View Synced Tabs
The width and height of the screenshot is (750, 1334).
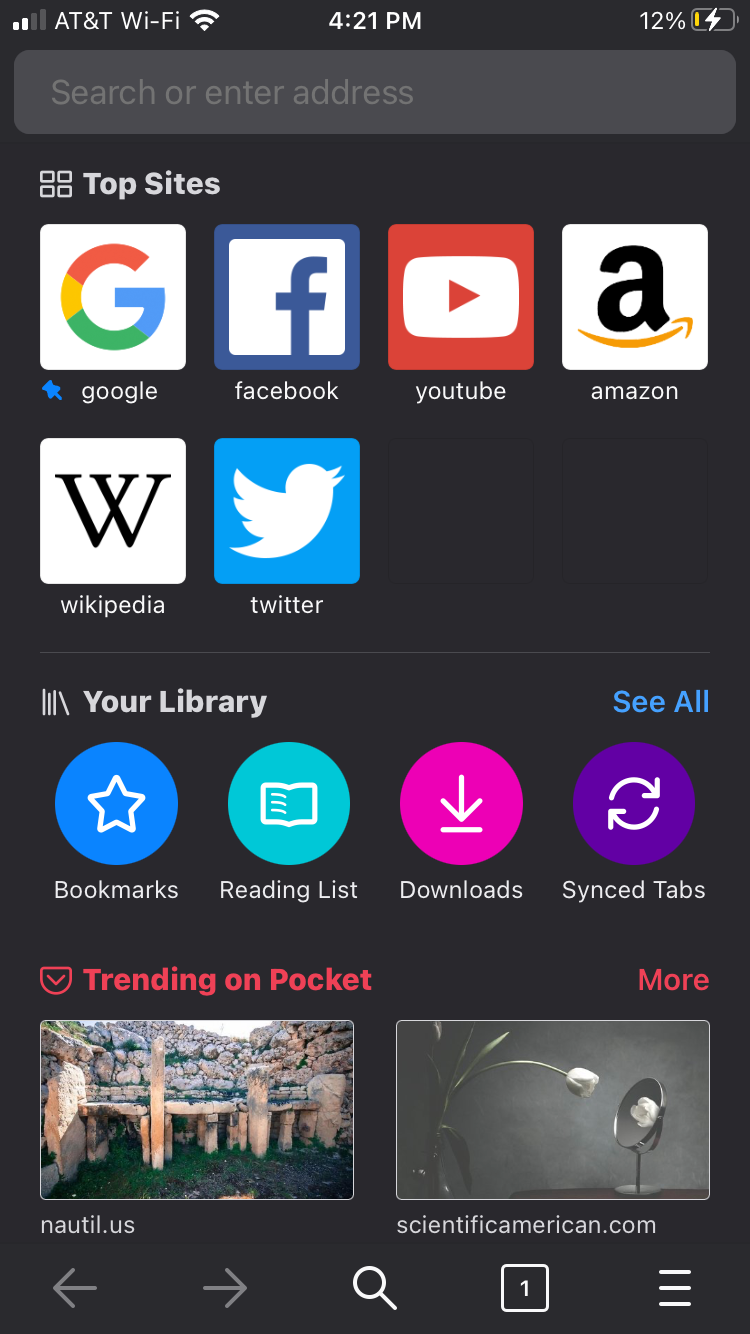tap(634, 803)
